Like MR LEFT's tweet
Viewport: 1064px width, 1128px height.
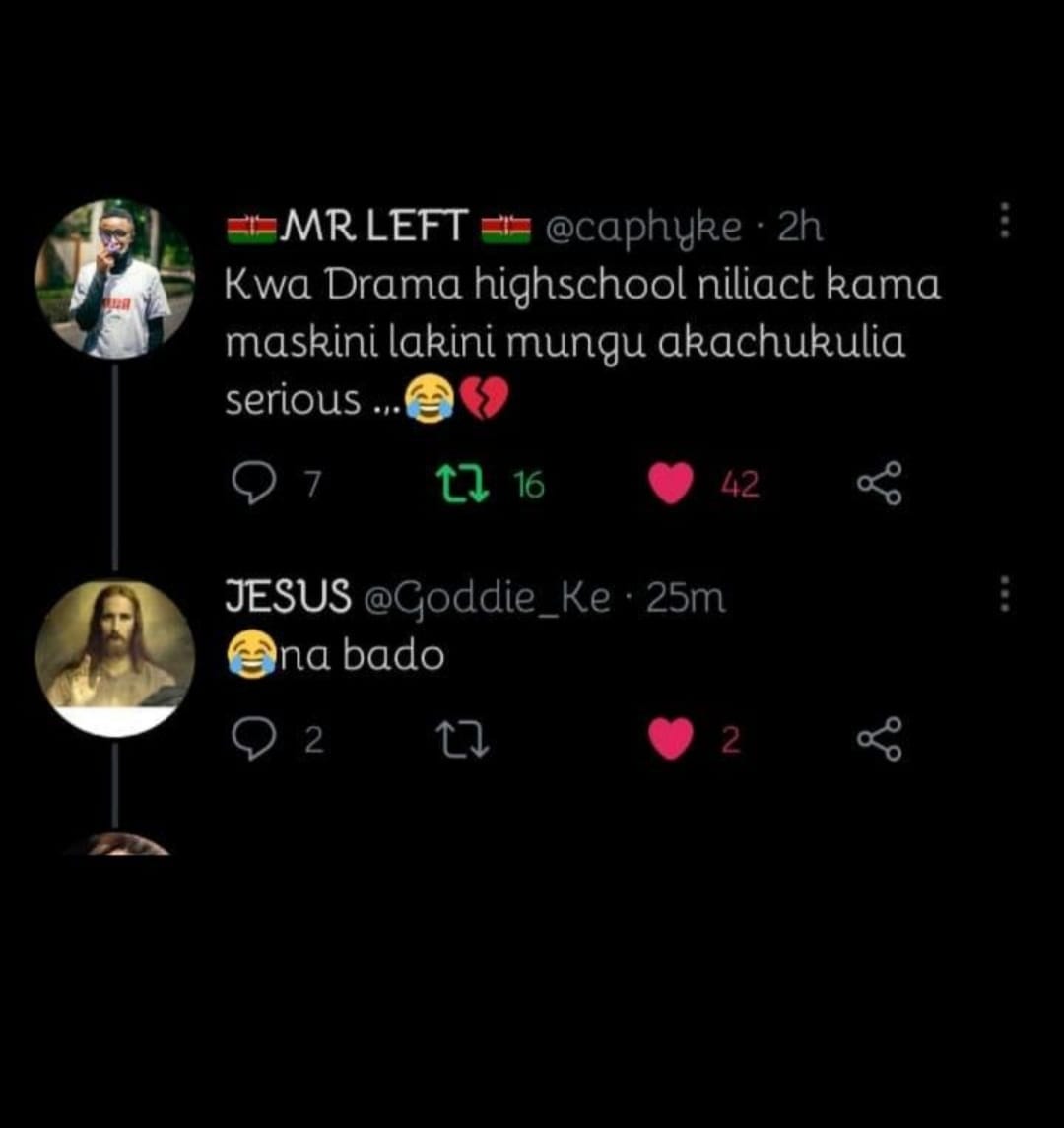coord(671,485)
